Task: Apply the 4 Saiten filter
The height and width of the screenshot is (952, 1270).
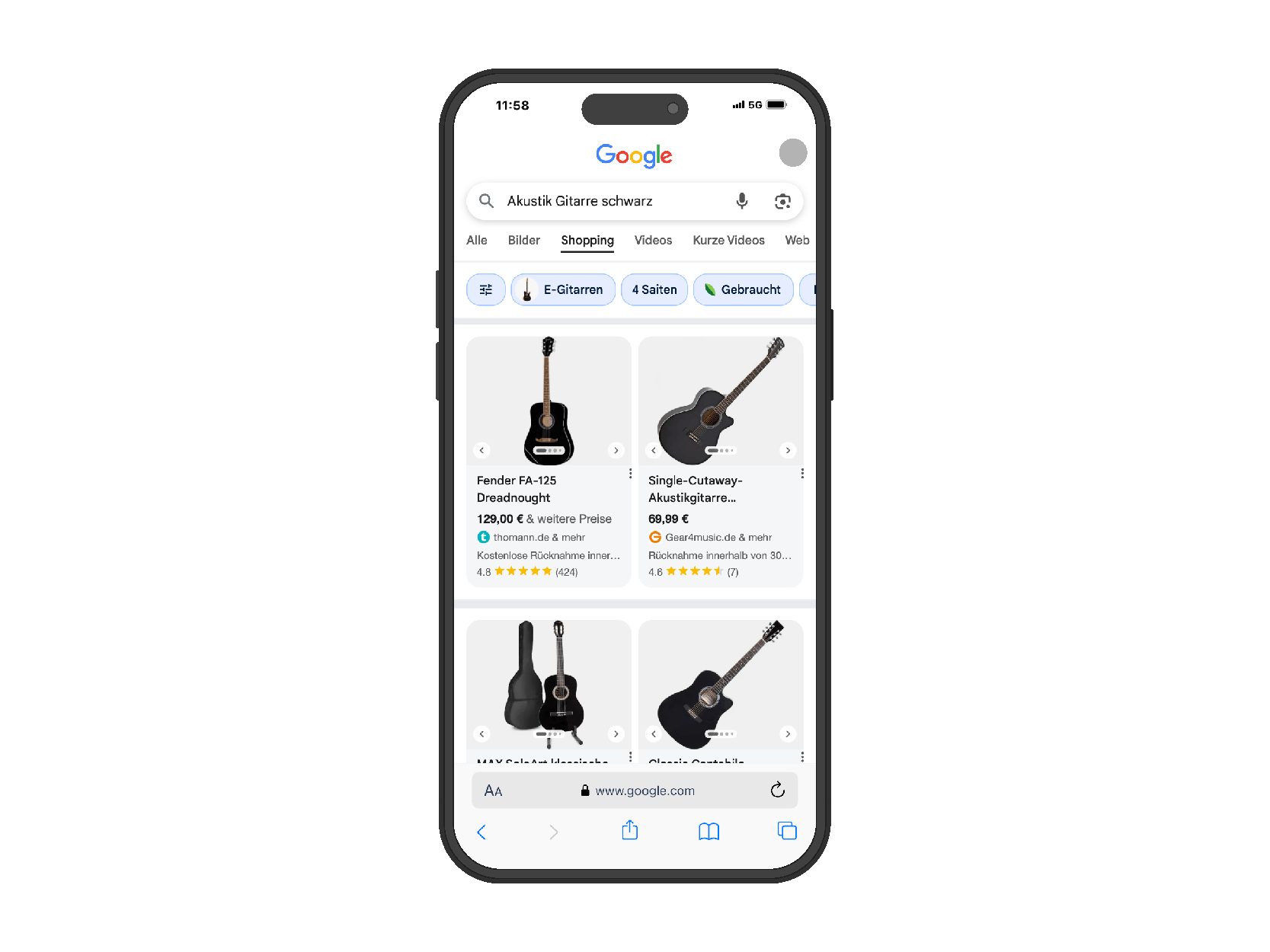Action: [x=654, y=290]
